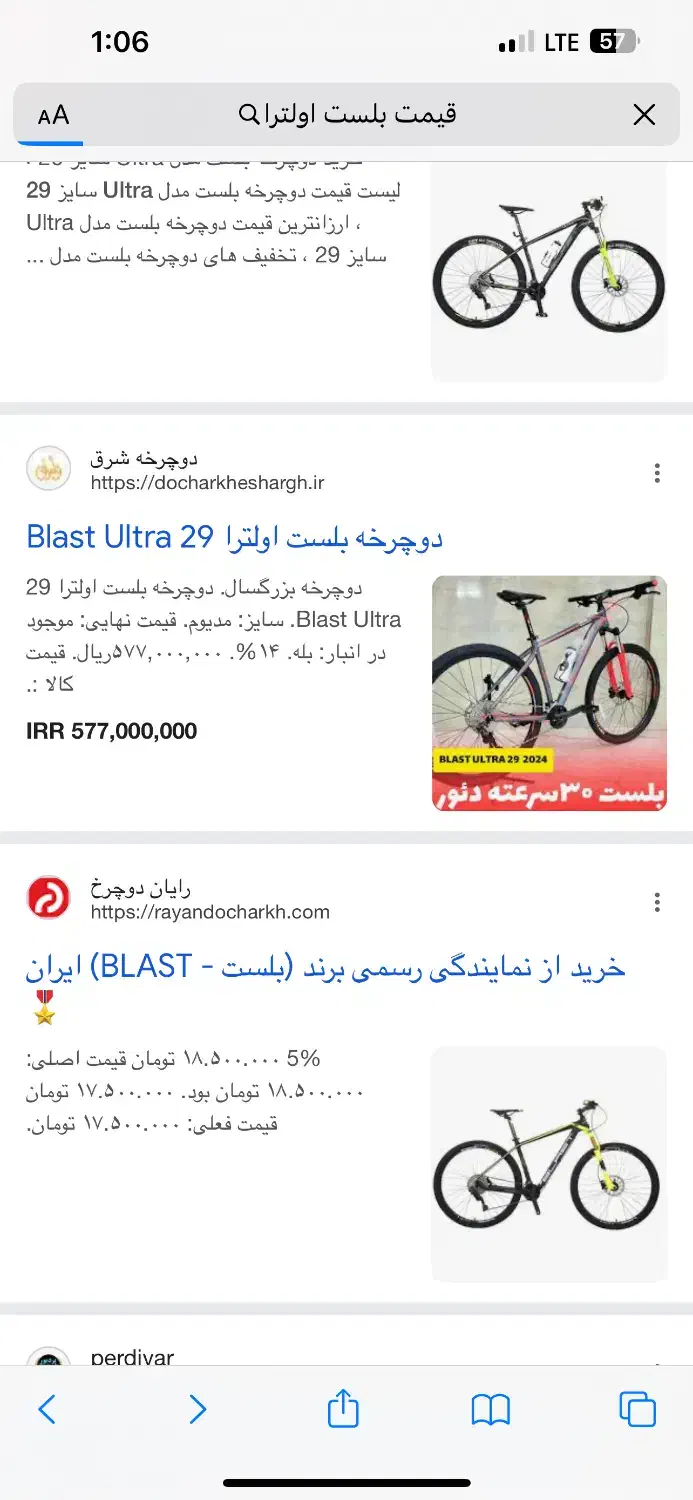Screen dimensions: 693x1500
Task: Open the Safari bookmarks
Action: coord(490,1410)
